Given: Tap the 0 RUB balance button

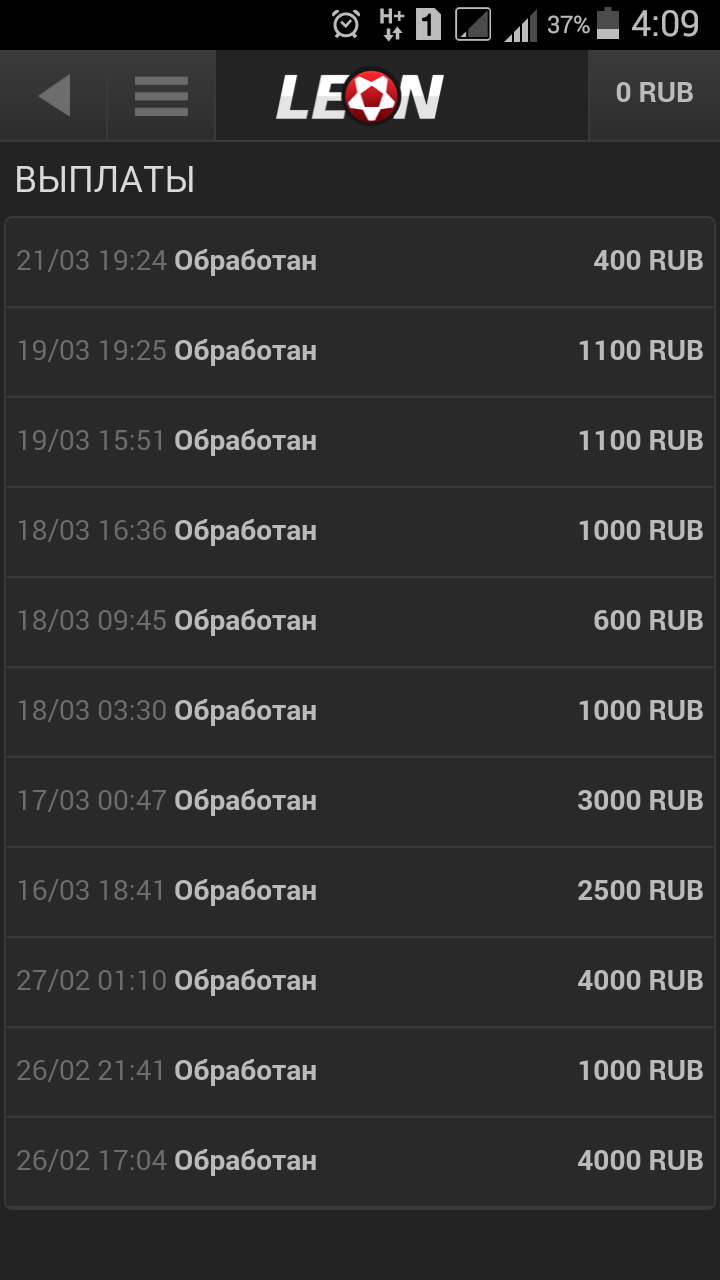Looking at the screenshot, I should coord(654,96).
